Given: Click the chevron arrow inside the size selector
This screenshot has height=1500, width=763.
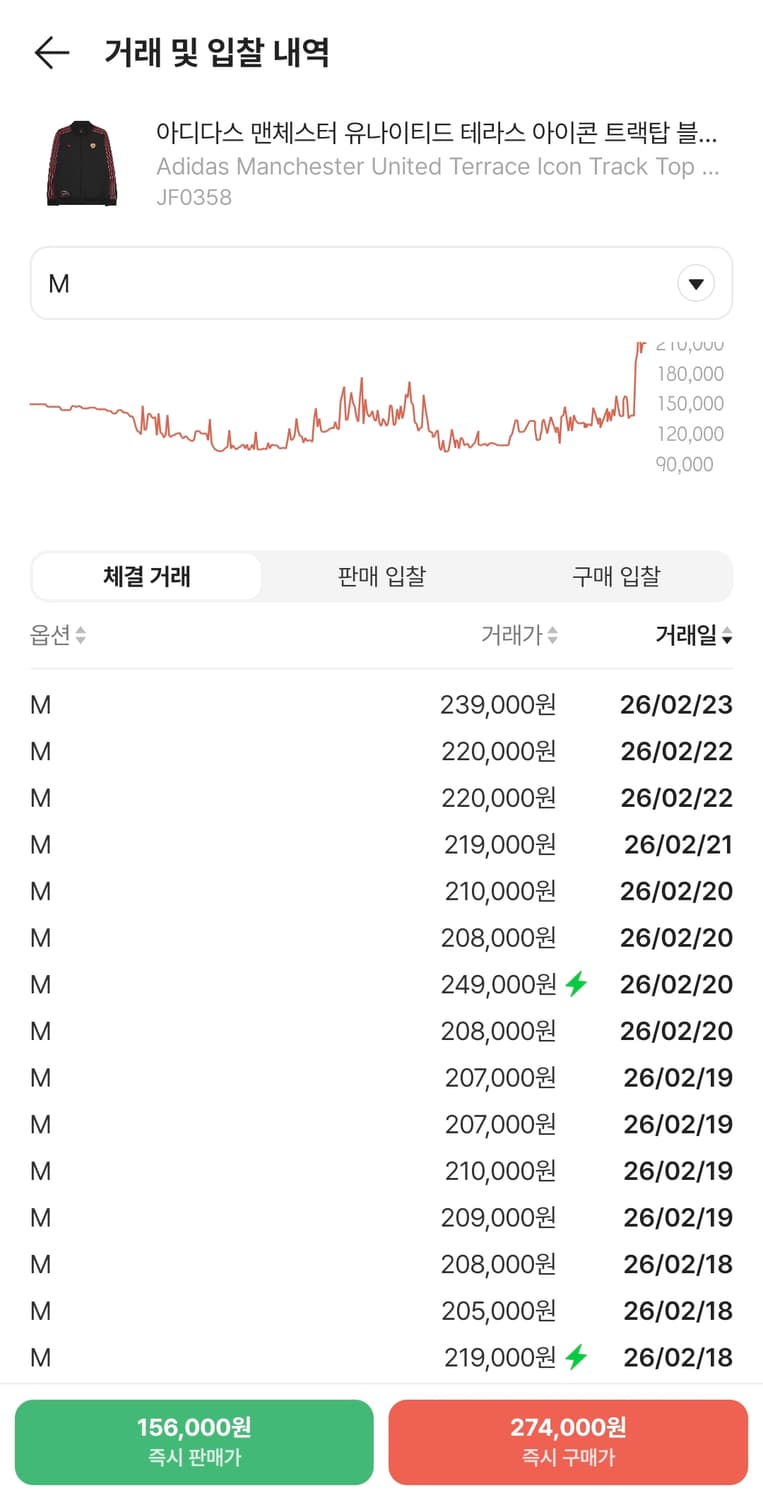Looking at the screenshot, I should coord(696,283).
